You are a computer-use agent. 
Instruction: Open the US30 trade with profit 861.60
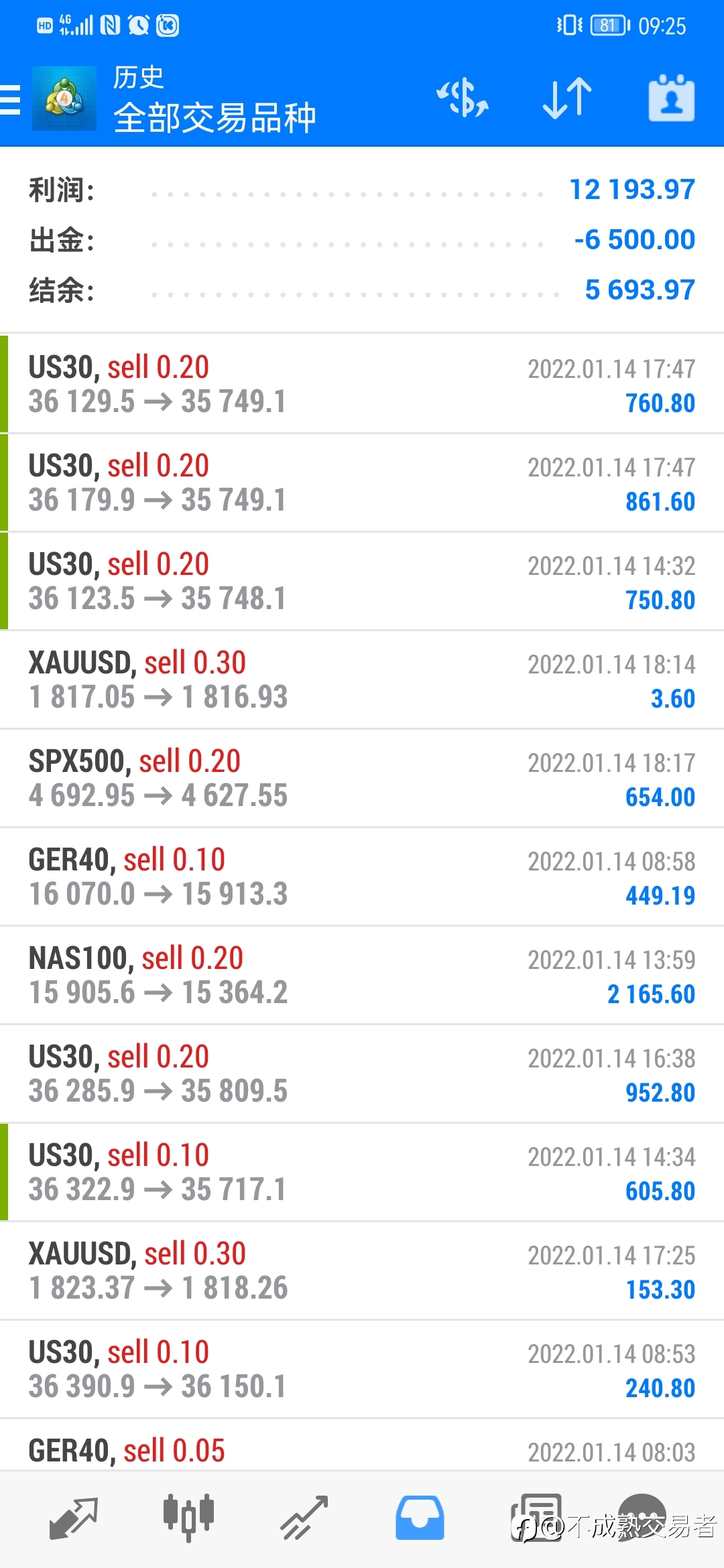pyautogui.click(x=362, y=482)
